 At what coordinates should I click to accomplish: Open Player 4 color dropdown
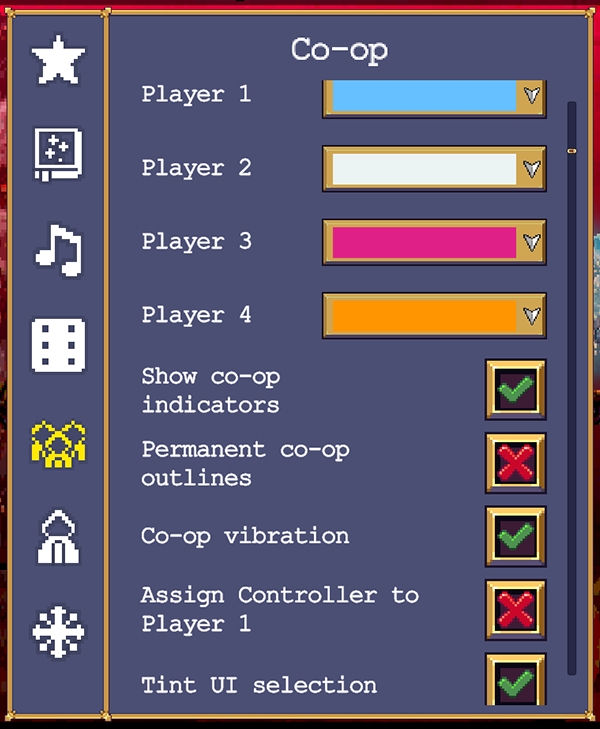[433, 316]
